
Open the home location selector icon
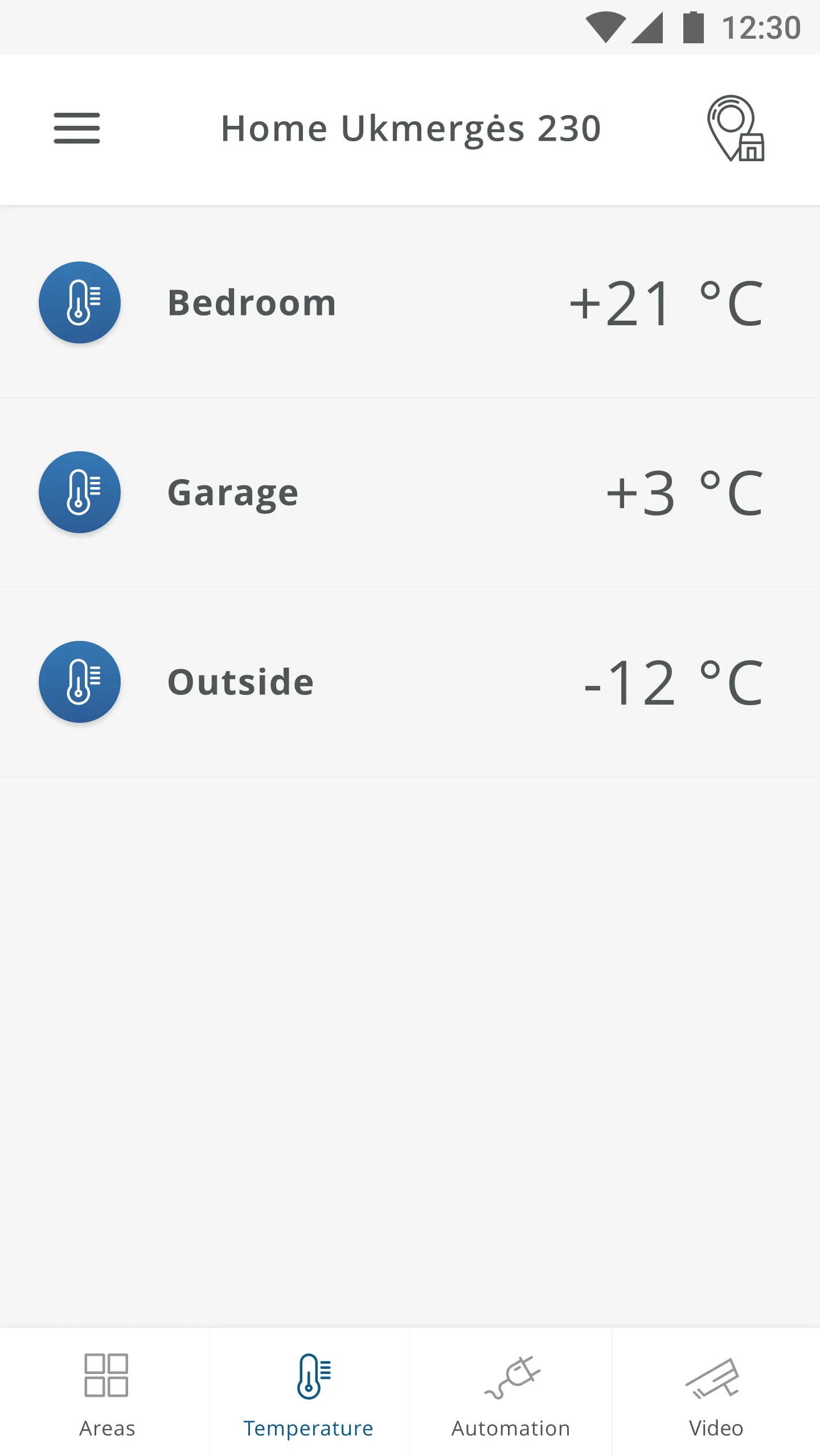click(x=736, y=129)
